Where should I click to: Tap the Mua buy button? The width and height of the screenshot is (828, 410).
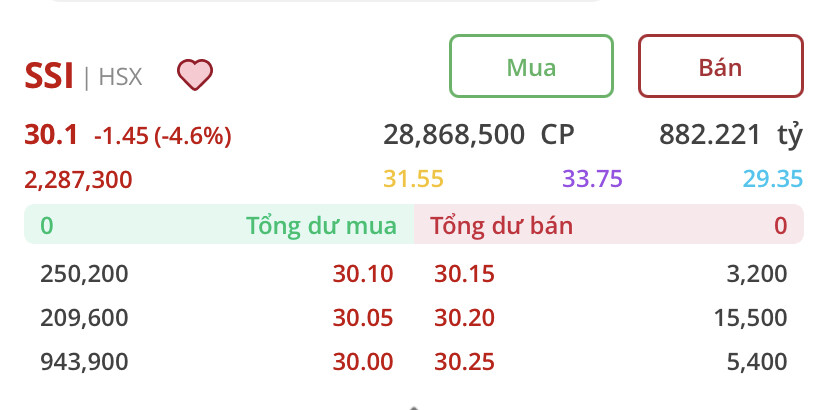coord(530,67)
